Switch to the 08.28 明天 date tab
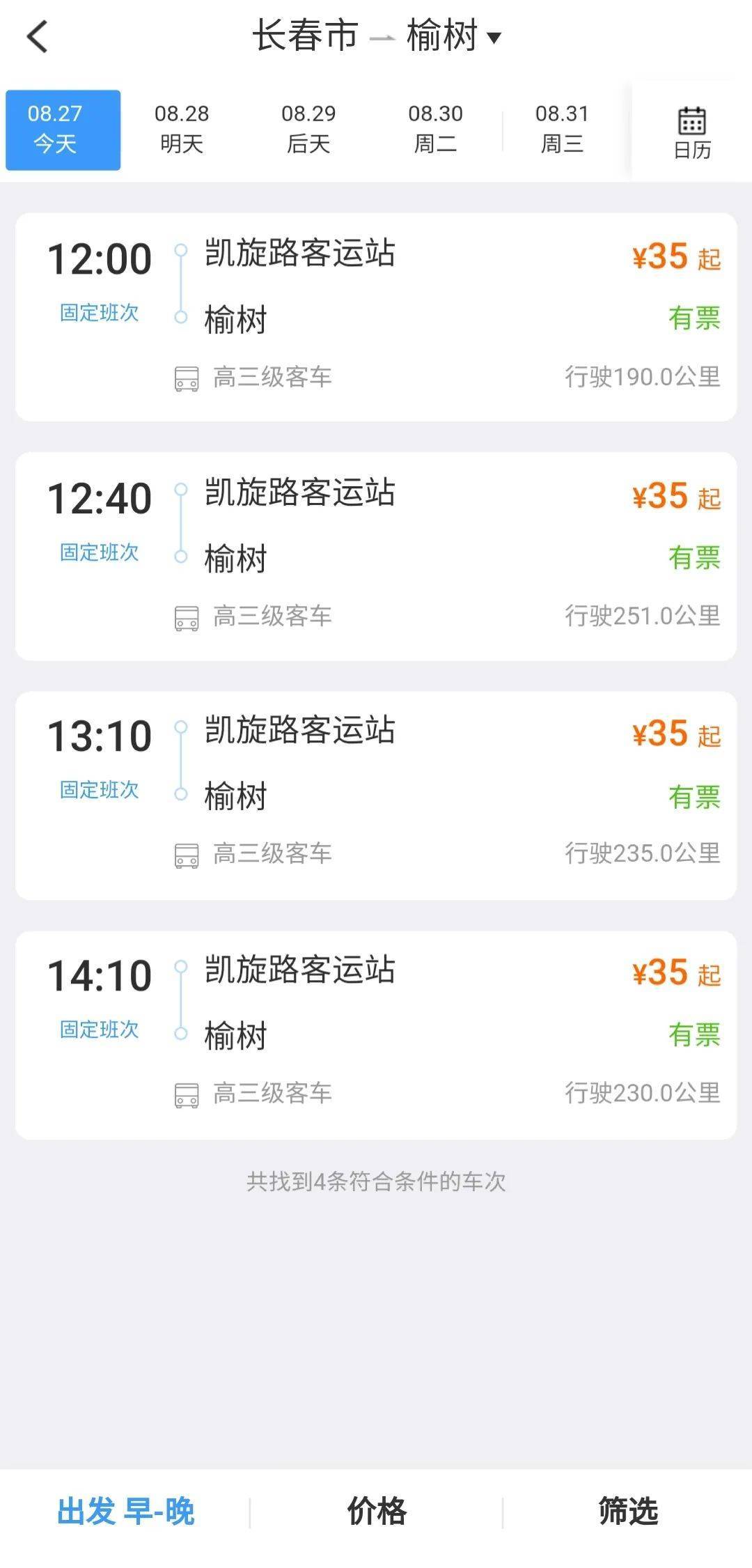Screen dimensions: 752x1568 (x=182, y=129)
